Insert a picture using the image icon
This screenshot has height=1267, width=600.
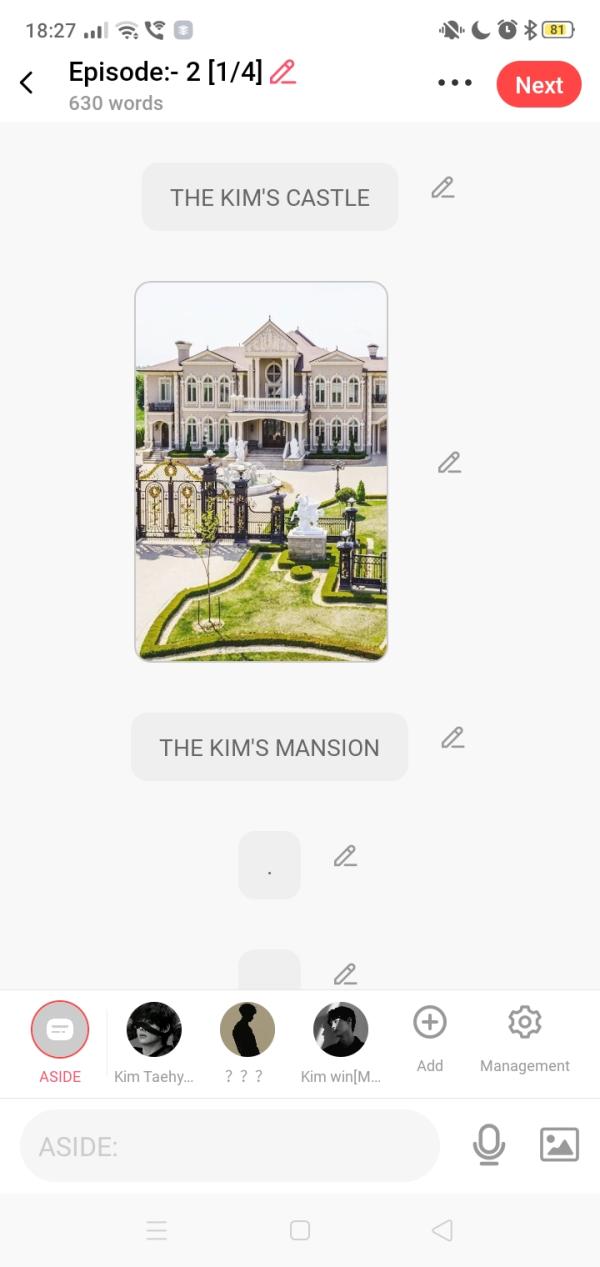pyautogui.click(x=559, y=1145)
